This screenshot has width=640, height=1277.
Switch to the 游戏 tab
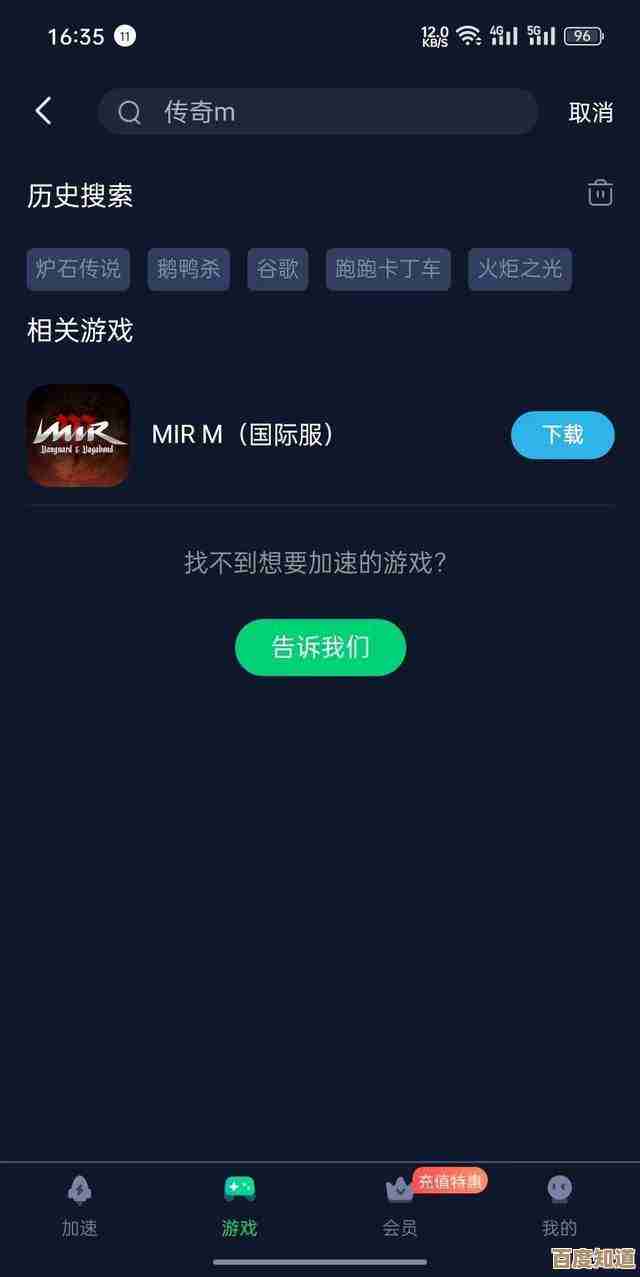point(239,1206)
